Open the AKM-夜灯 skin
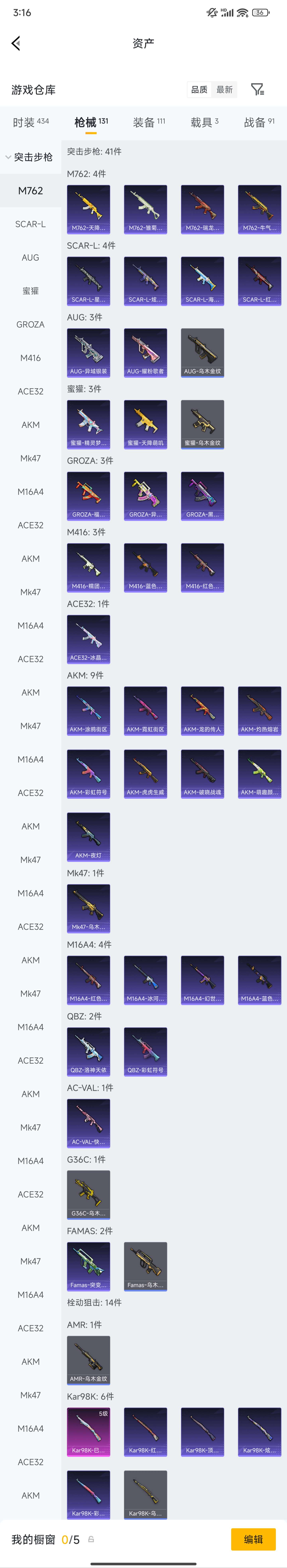 click(88, 836)
